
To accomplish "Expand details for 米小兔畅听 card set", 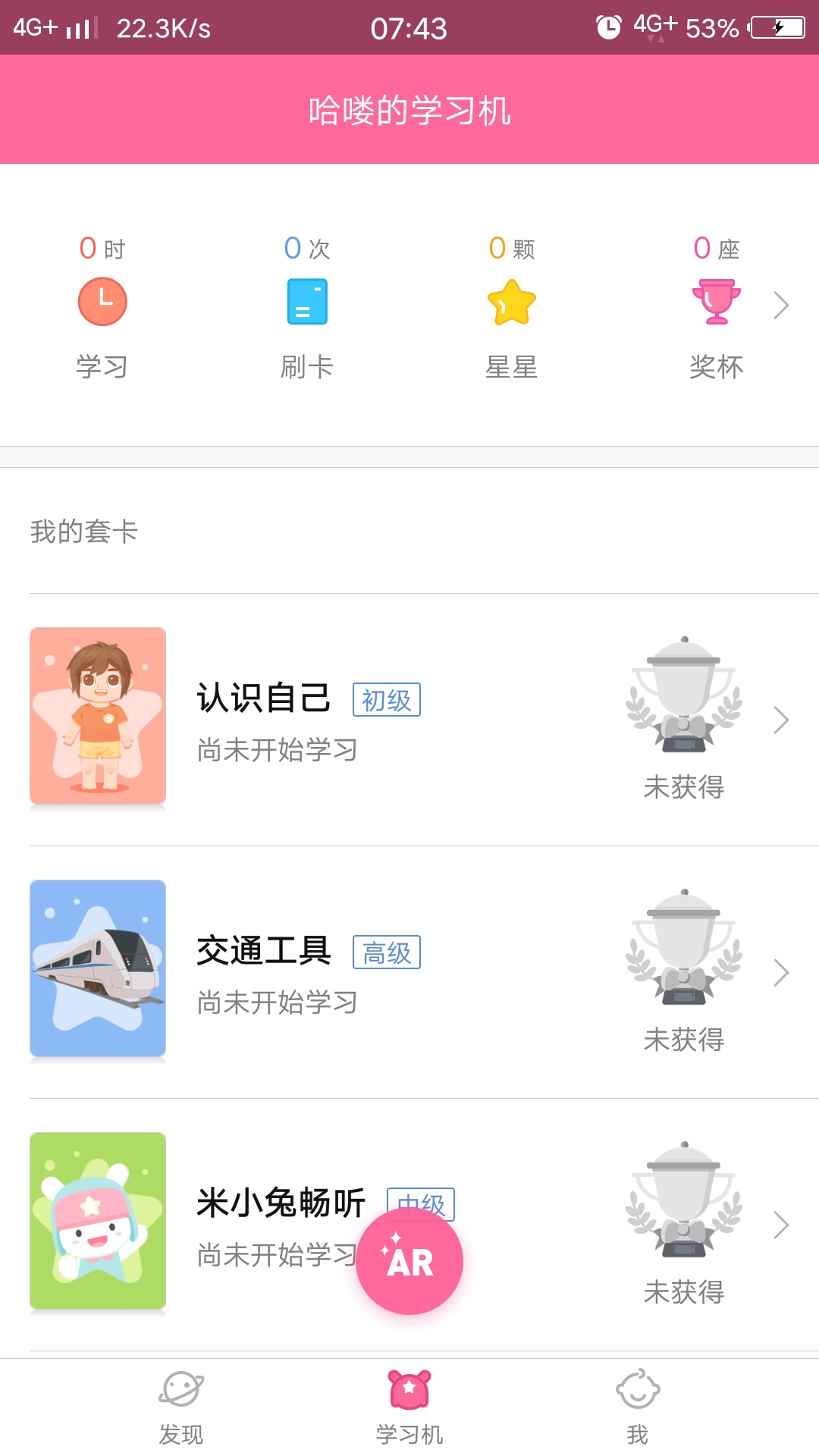I will pos(781,1227).
